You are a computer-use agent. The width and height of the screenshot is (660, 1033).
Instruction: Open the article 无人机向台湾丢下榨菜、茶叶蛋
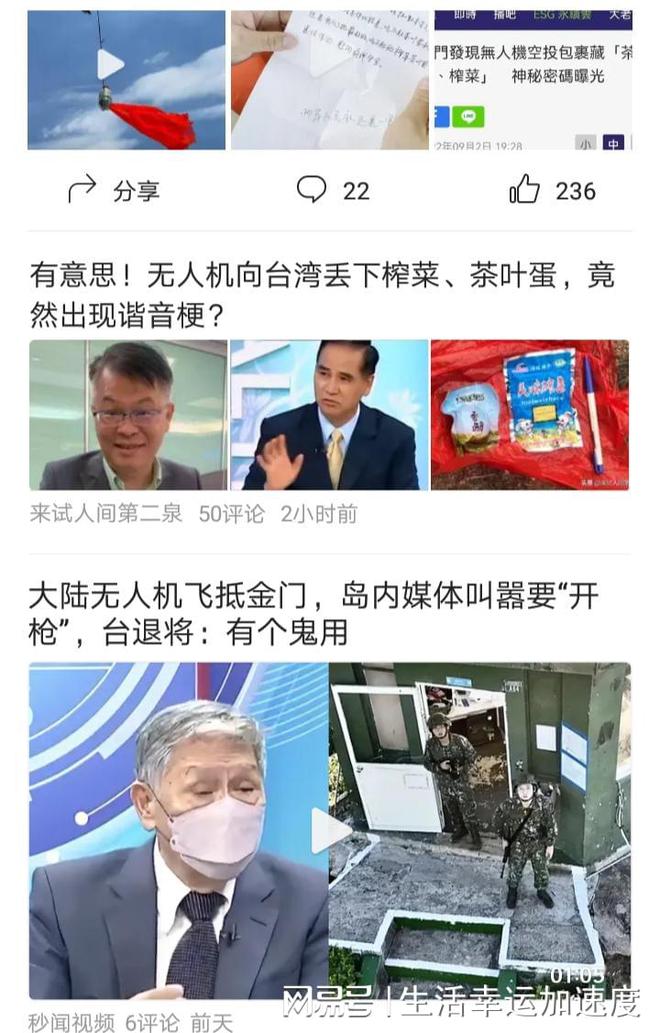click(322, 295)
